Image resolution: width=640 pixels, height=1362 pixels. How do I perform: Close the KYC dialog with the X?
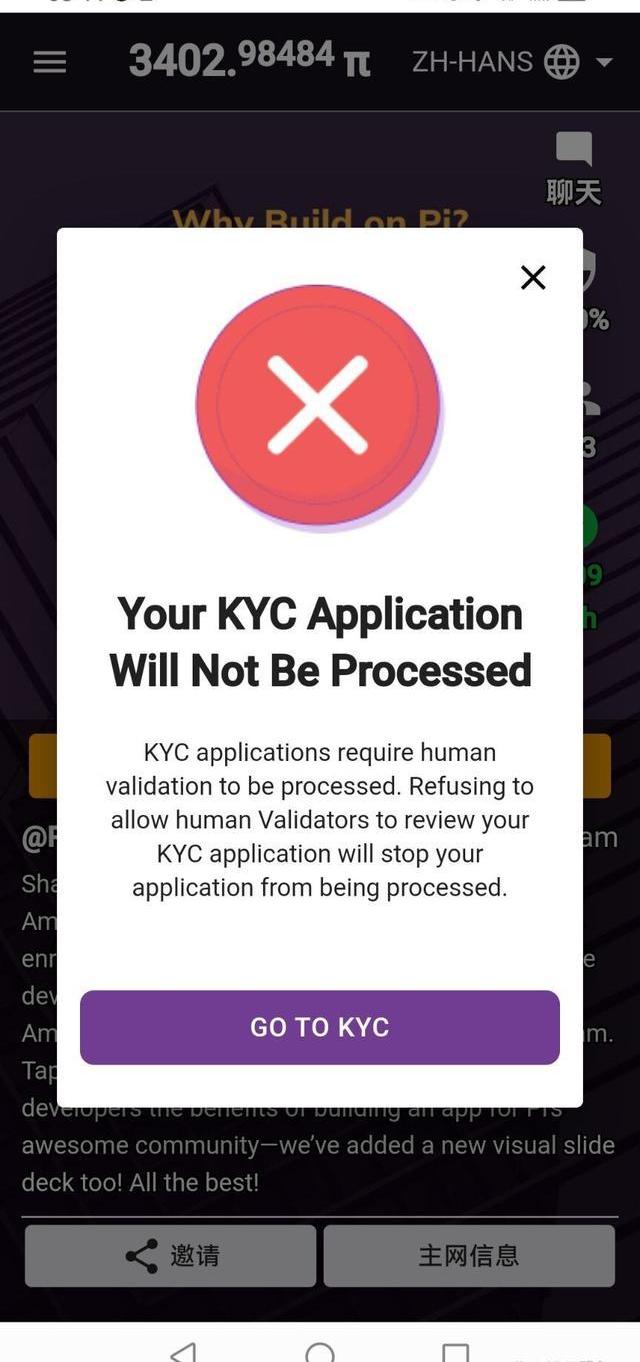tap(533, 277)
